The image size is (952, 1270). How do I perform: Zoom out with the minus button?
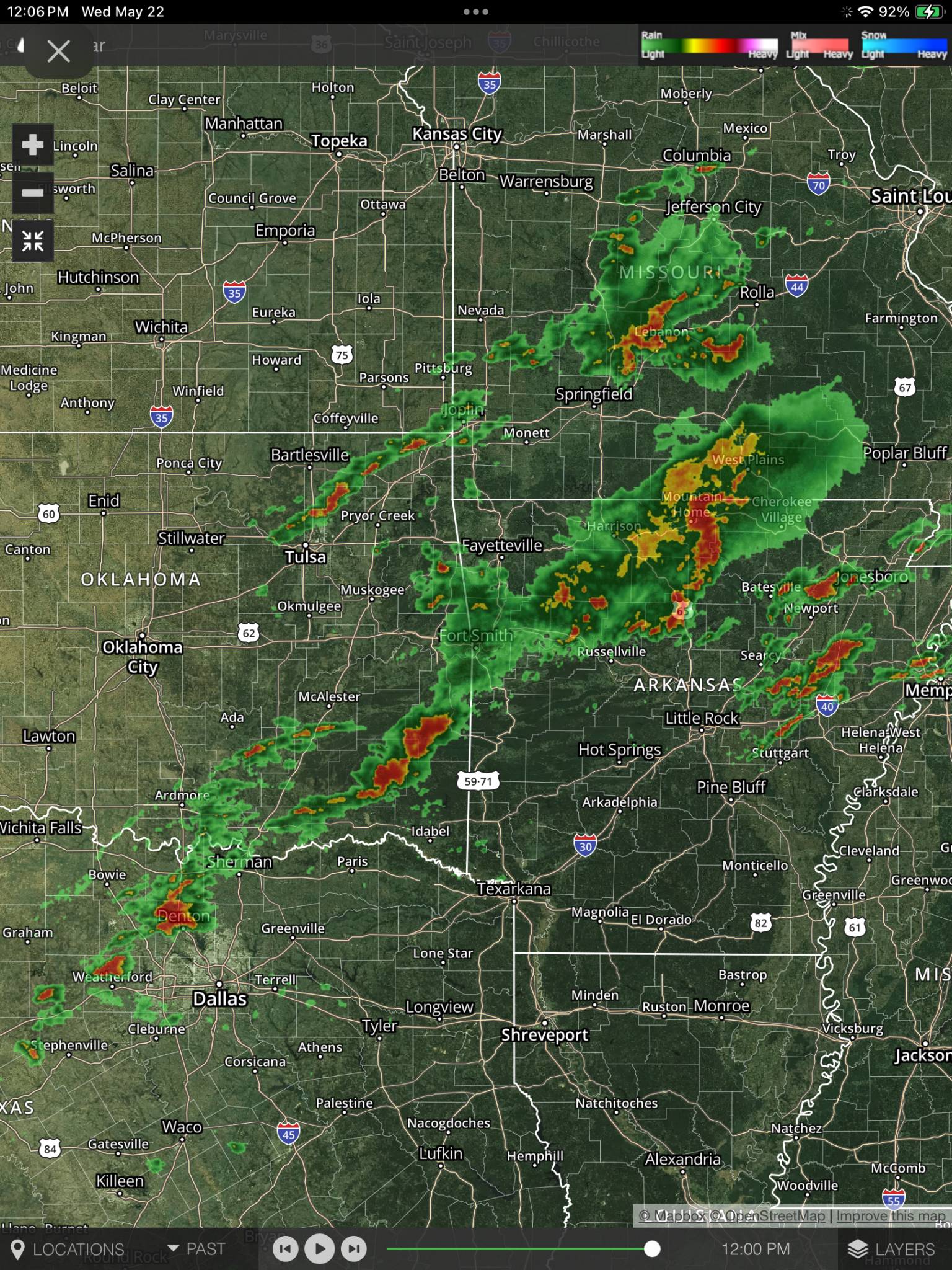click(33, 192)
